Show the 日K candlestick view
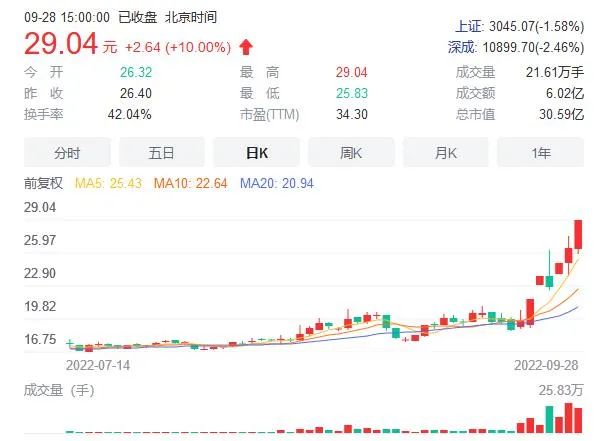The image size is (614, 441). point(256,153)
